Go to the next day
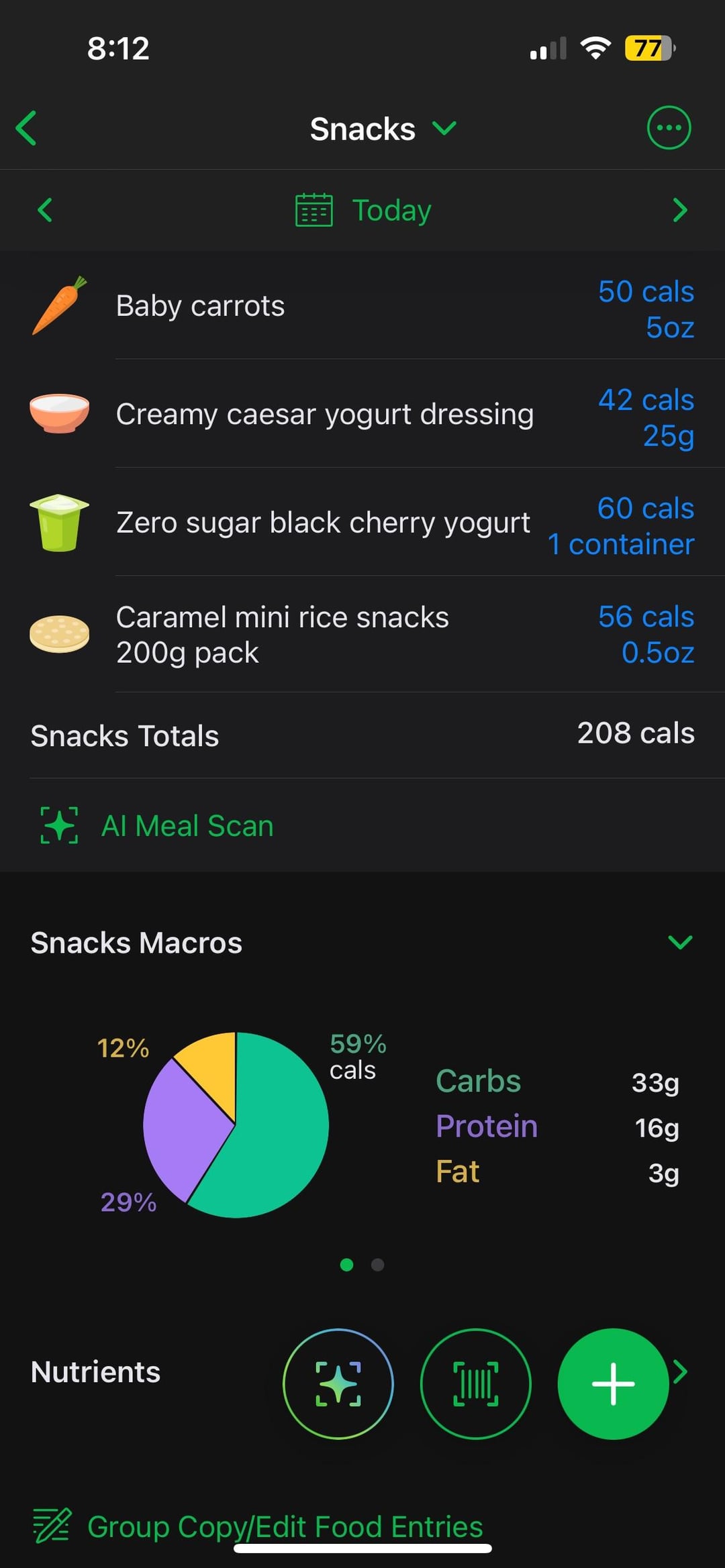 click(679, 210)
